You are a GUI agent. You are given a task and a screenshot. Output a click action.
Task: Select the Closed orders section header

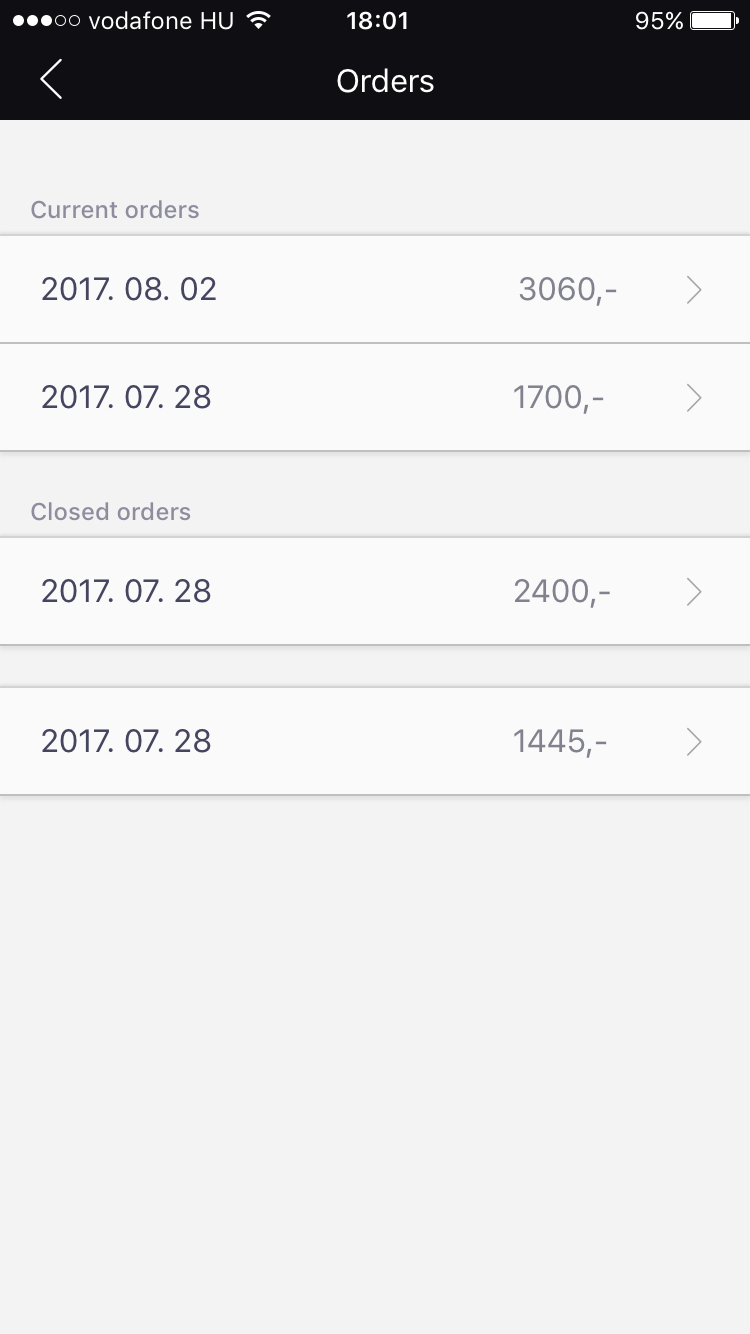[x=110, y=511]
